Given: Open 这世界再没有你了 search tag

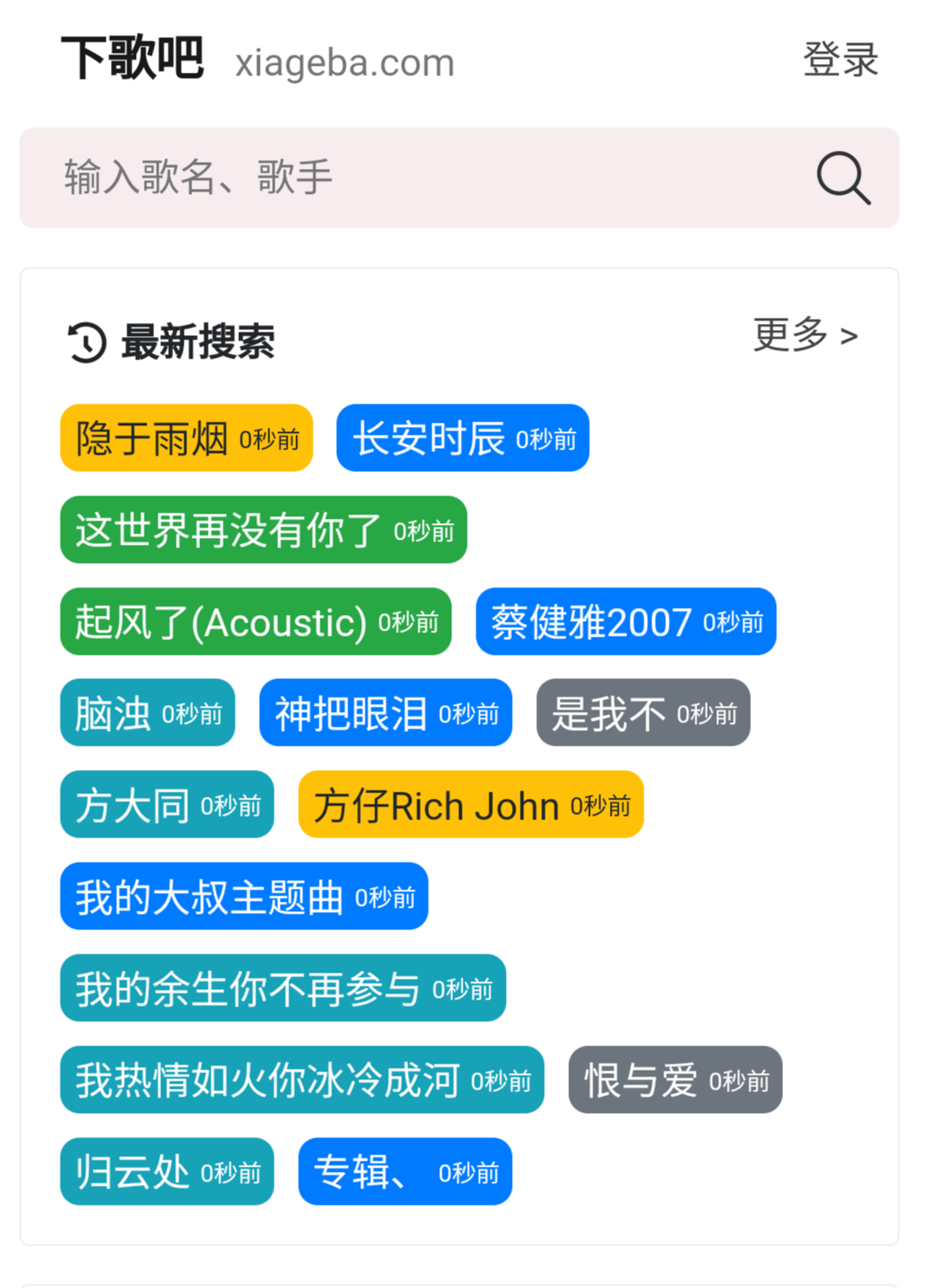Looking at the screenshot, I should tap(263, 530).
